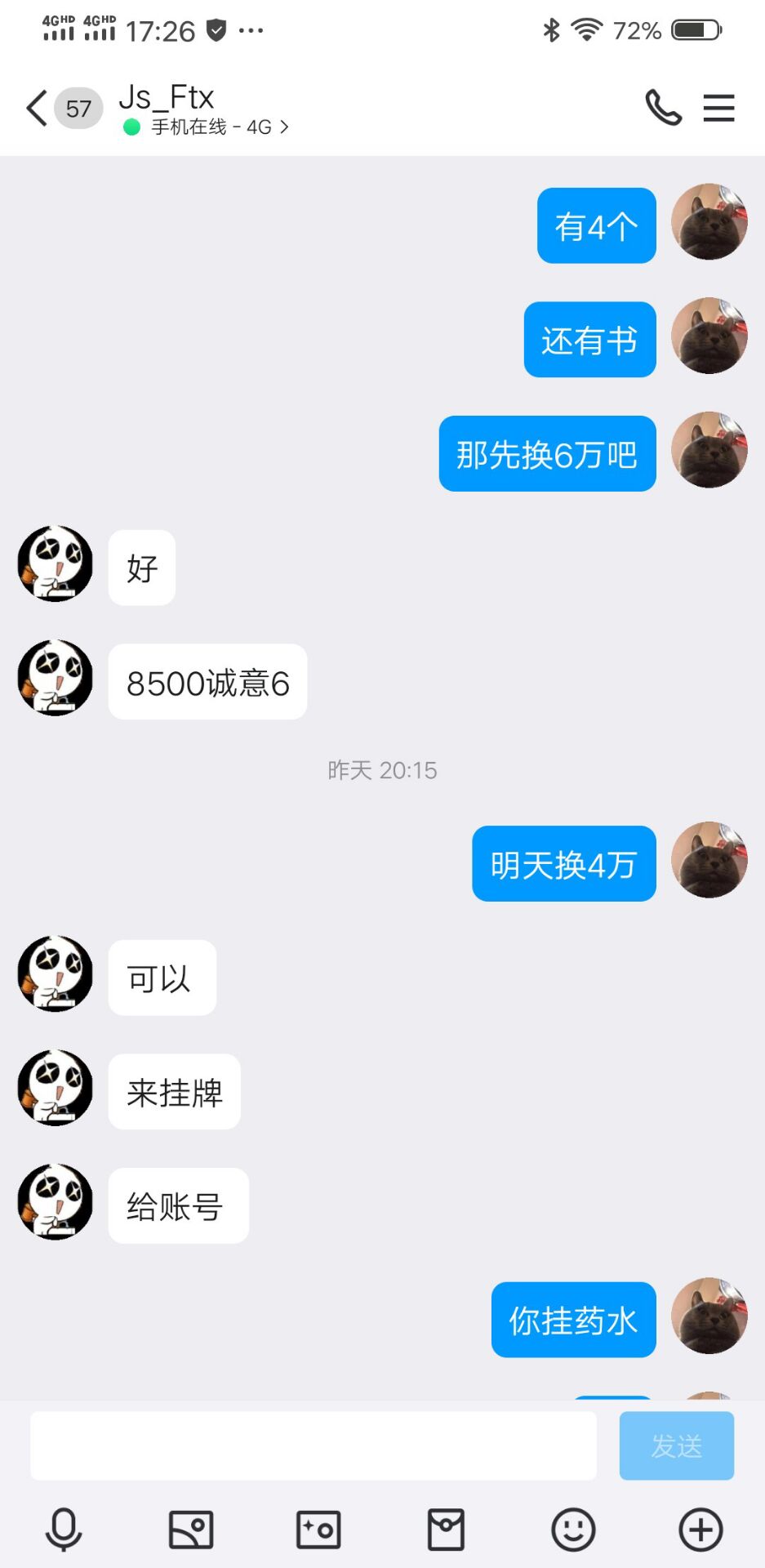
Task: Record a voice message with microphone
Action: click(64, 1530)
